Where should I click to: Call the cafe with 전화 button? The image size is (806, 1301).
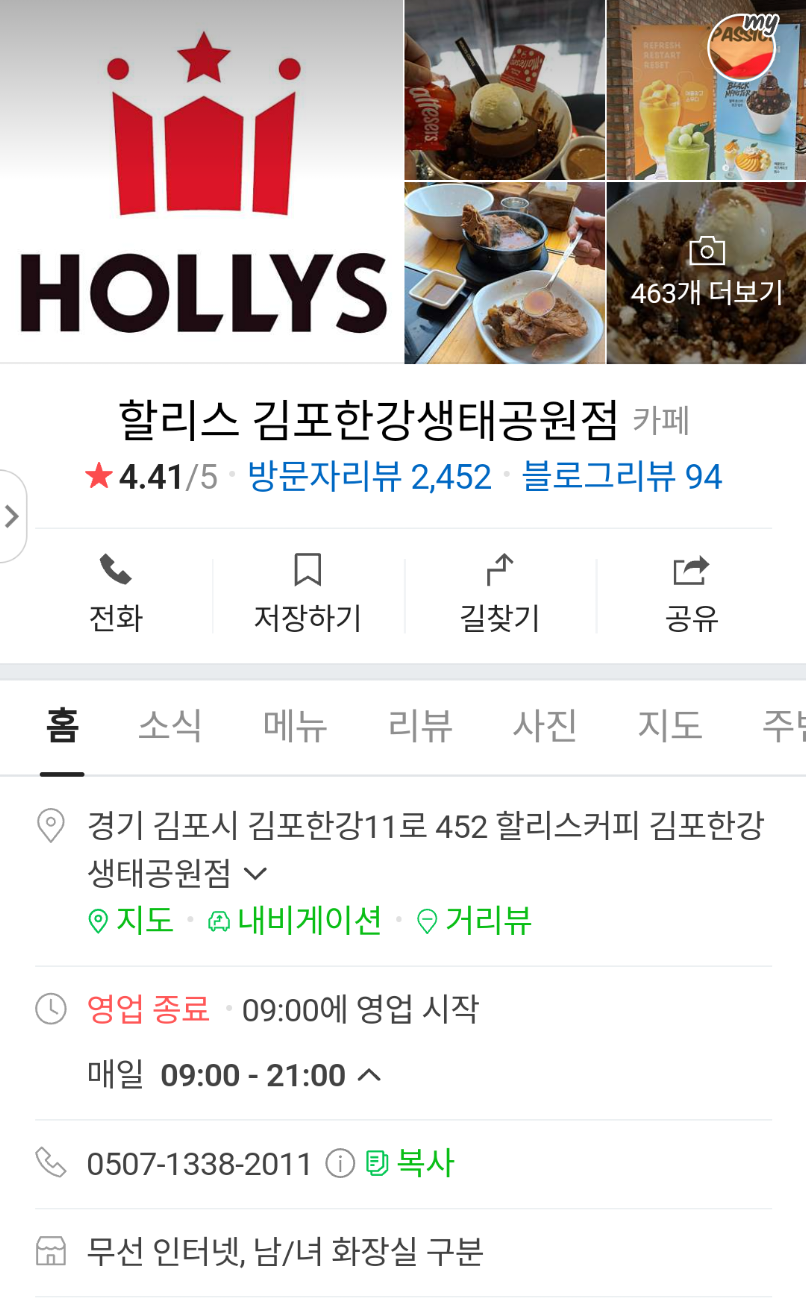click(x=116, y=594)
